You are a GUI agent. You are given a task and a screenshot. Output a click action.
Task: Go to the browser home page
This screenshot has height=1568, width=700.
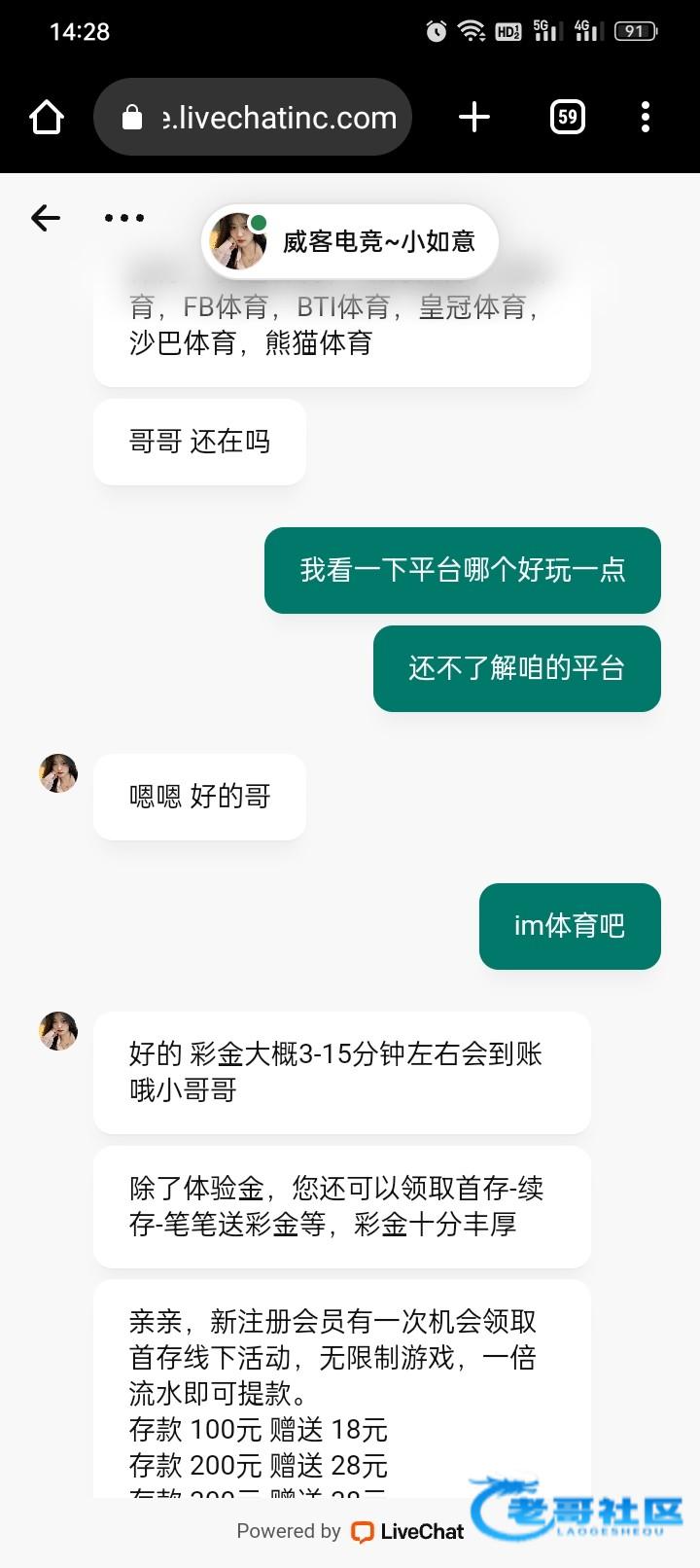[47, 118]
